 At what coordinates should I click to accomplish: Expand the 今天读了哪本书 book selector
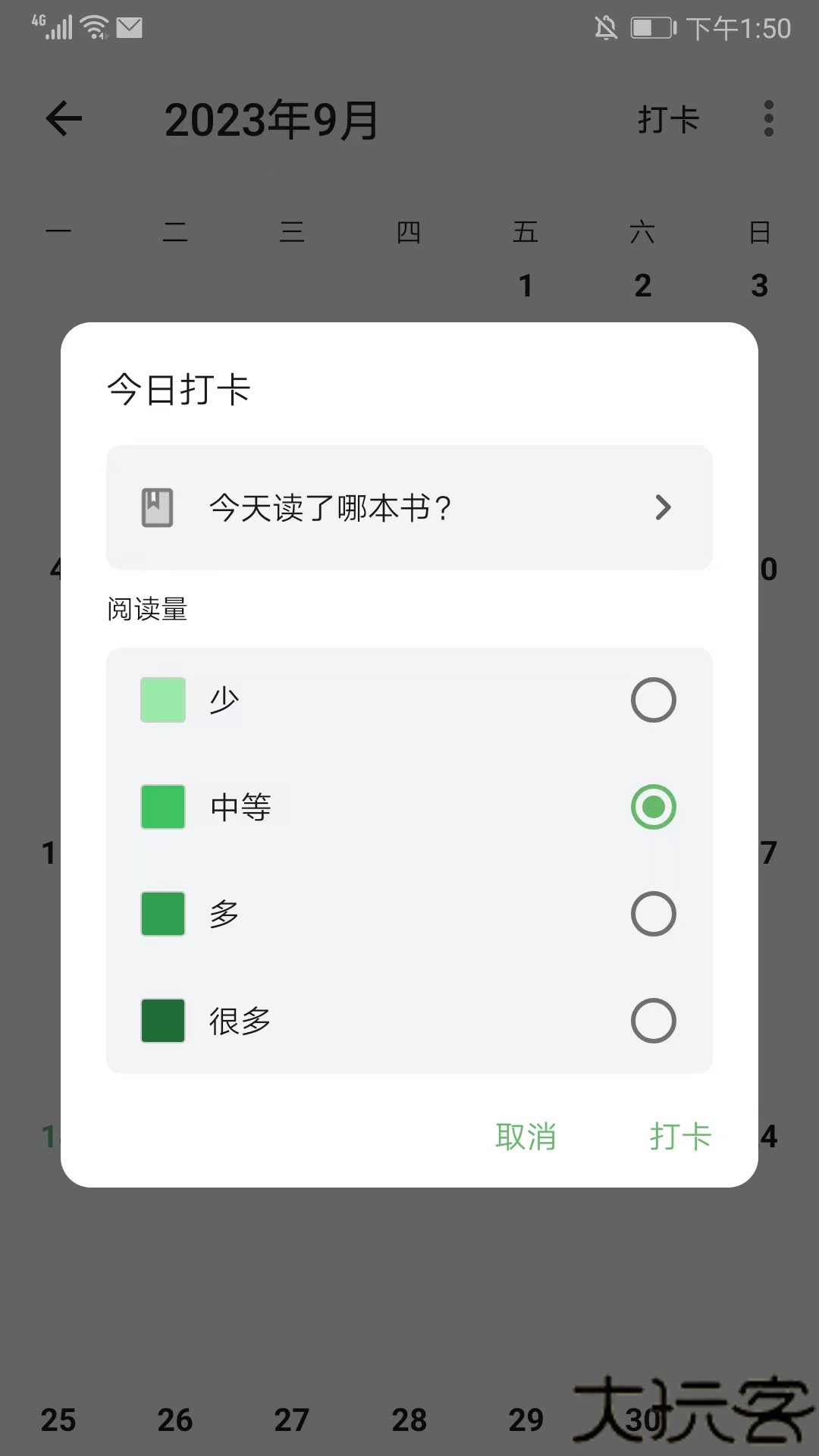(409, 507)
